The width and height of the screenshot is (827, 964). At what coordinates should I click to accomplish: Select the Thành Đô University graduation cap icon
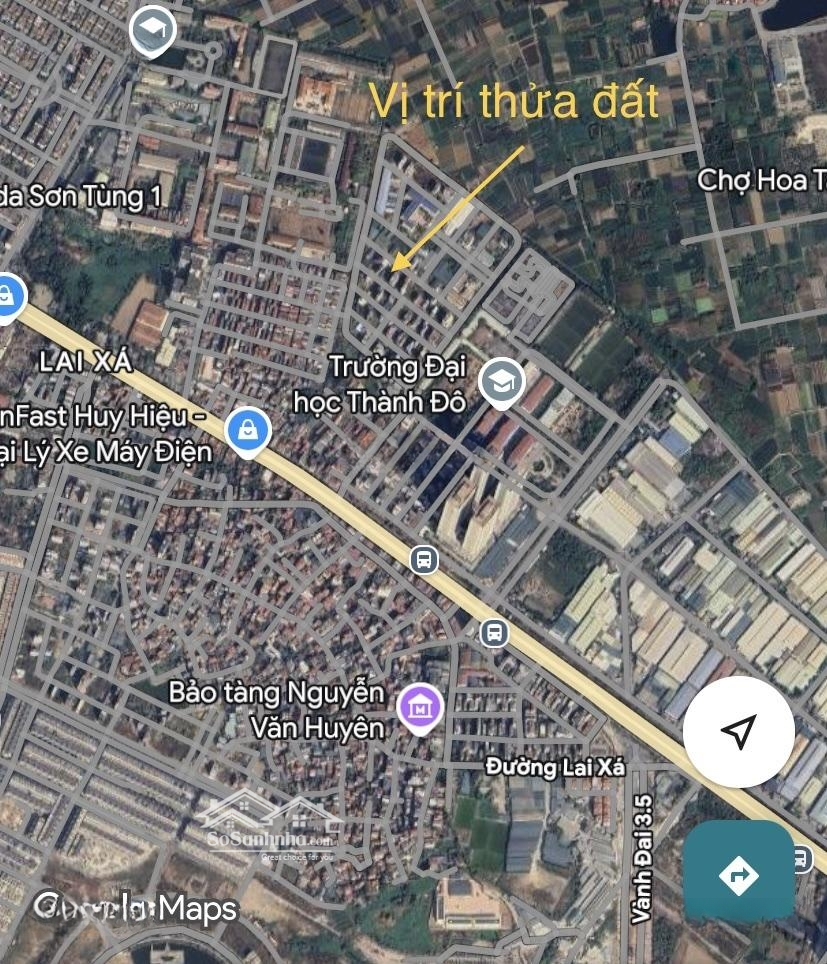[x=502, y=380]
